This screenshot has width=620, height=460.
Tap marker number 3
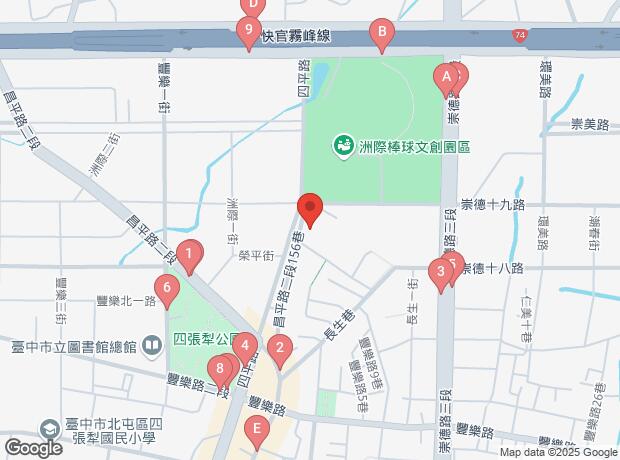[439, 270]
